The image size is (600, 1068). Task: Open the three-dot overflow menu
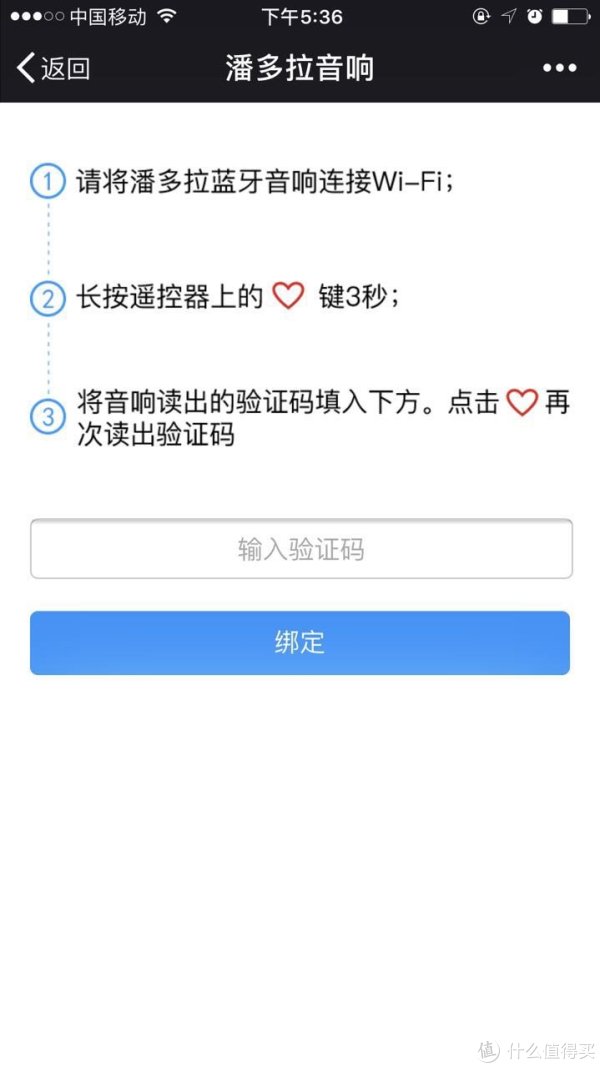[x=559, y=68]
